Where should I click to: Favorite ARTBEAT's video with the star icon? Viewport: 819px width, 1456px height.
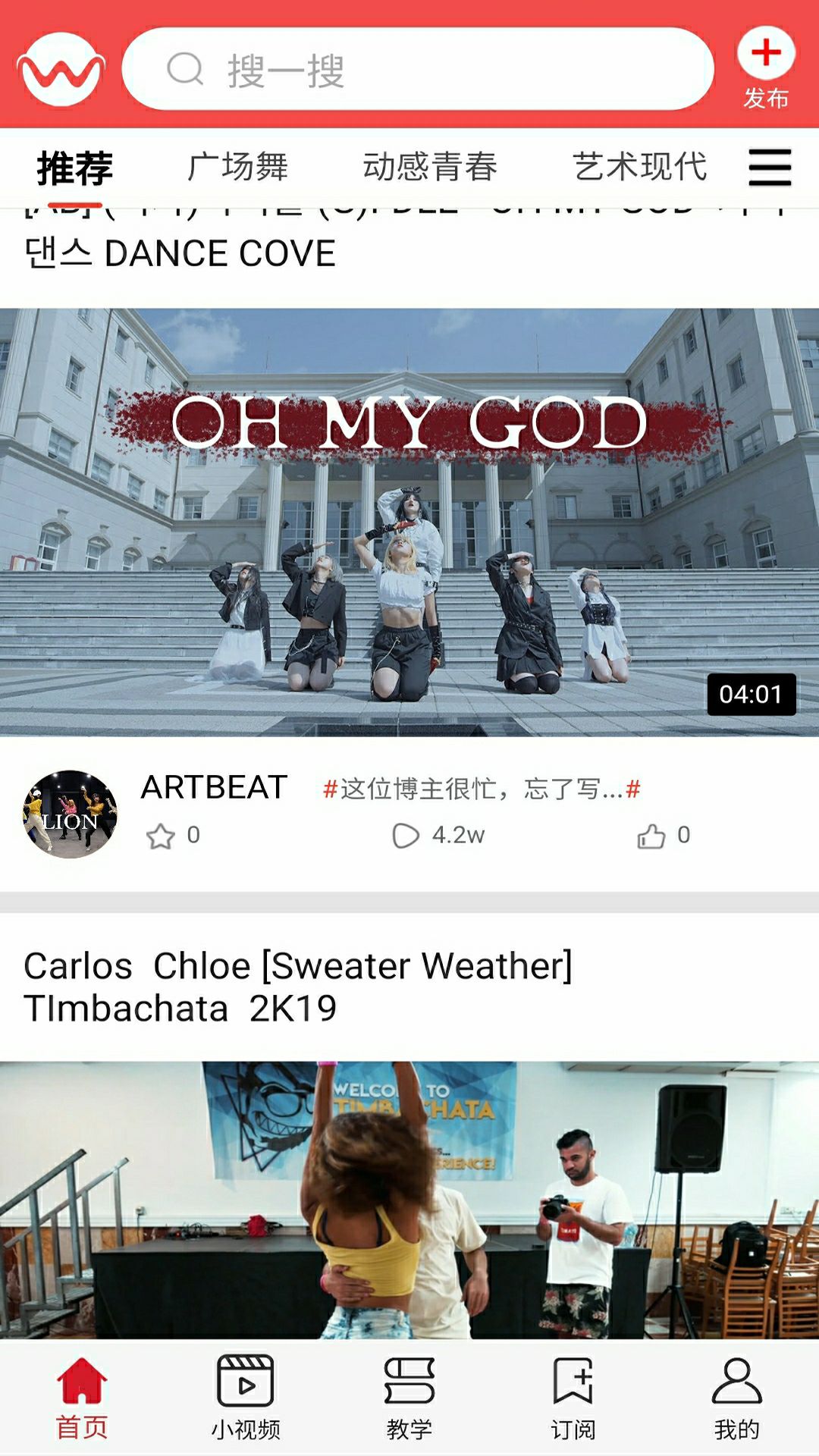pyautogui.click(x=161, y=836)
